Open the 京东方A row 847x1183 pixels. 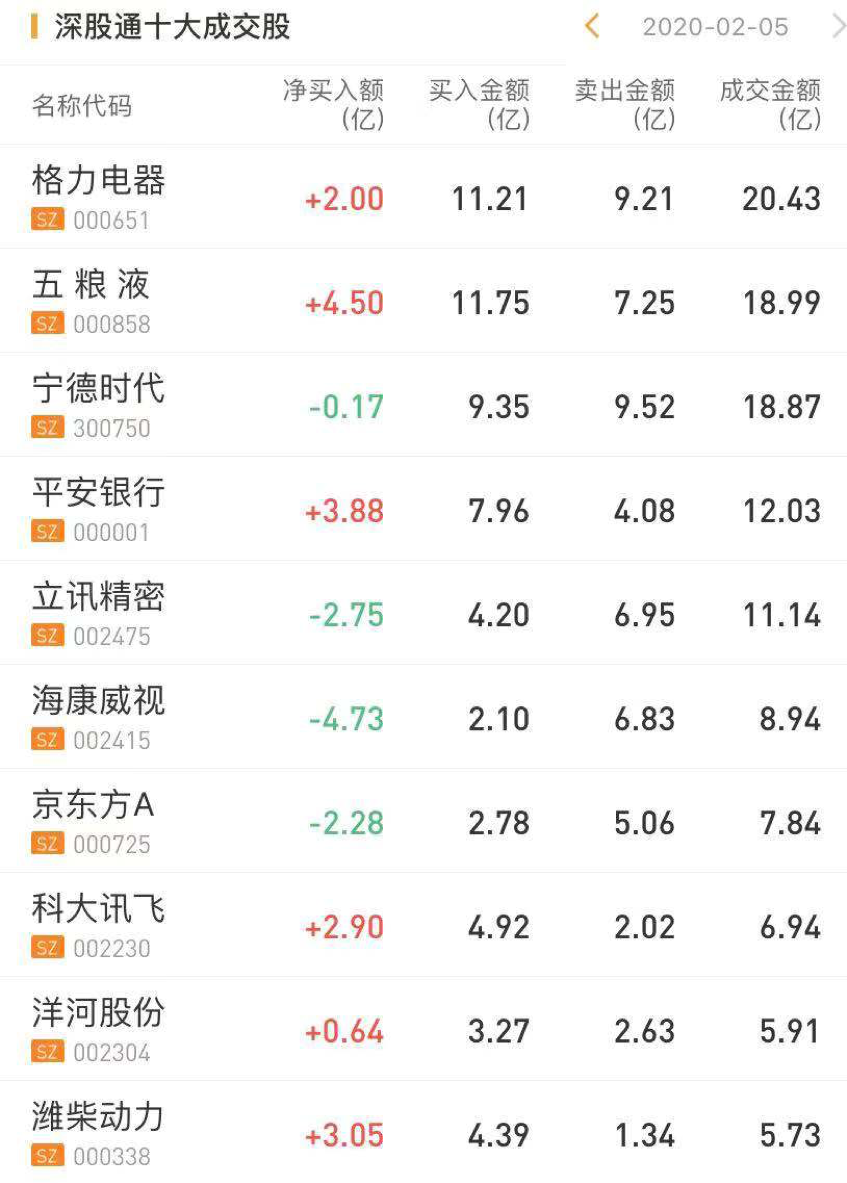click(x=93, y=805)
